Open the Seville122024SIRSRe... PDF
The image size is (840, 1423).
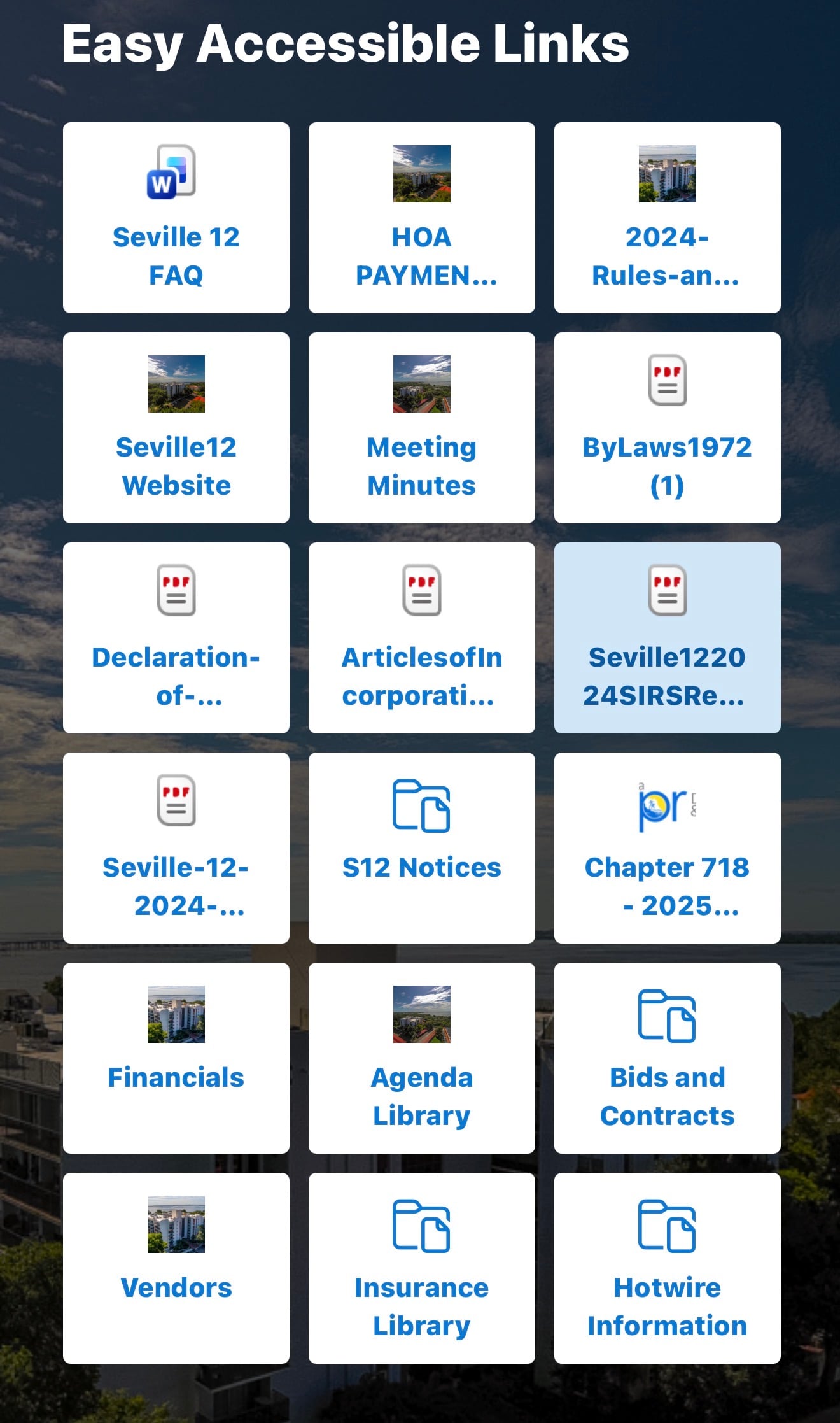668,638
